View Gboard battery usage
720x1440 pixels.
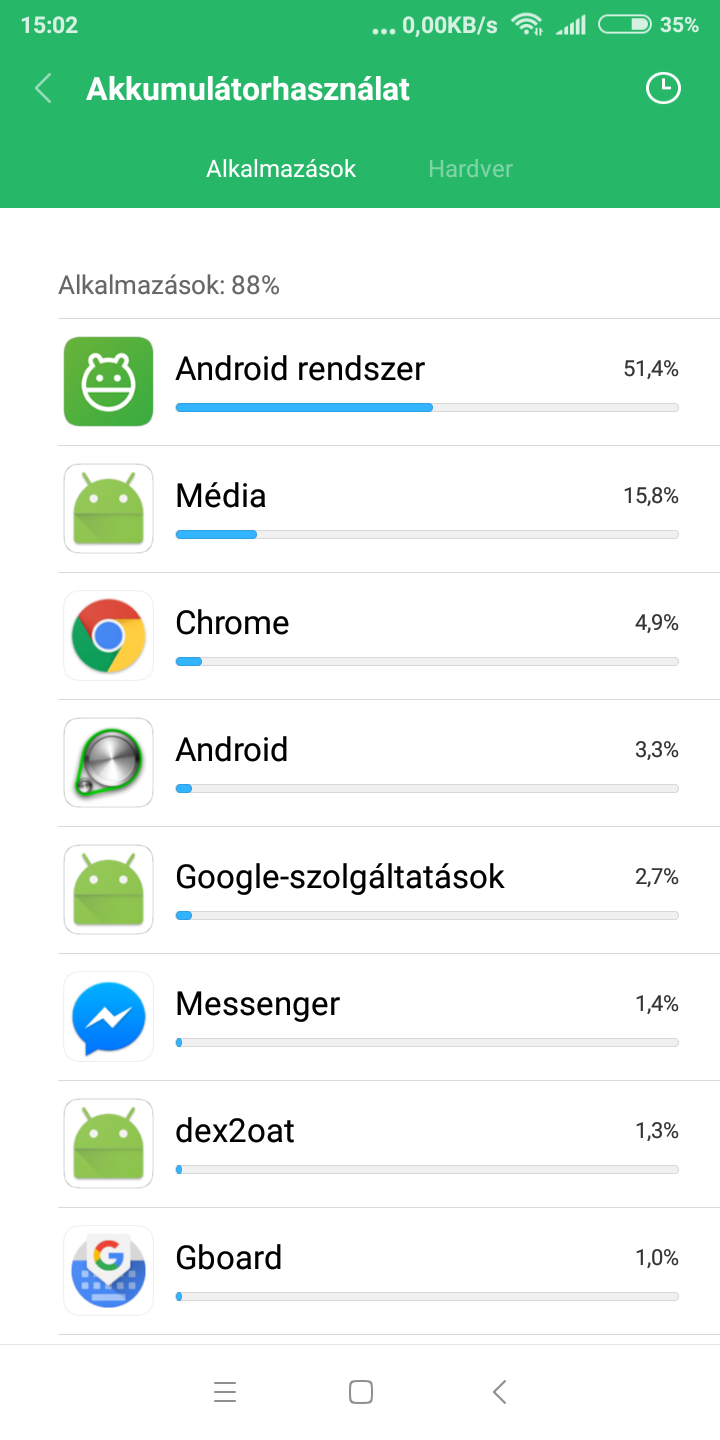[x=388, y=1271]
